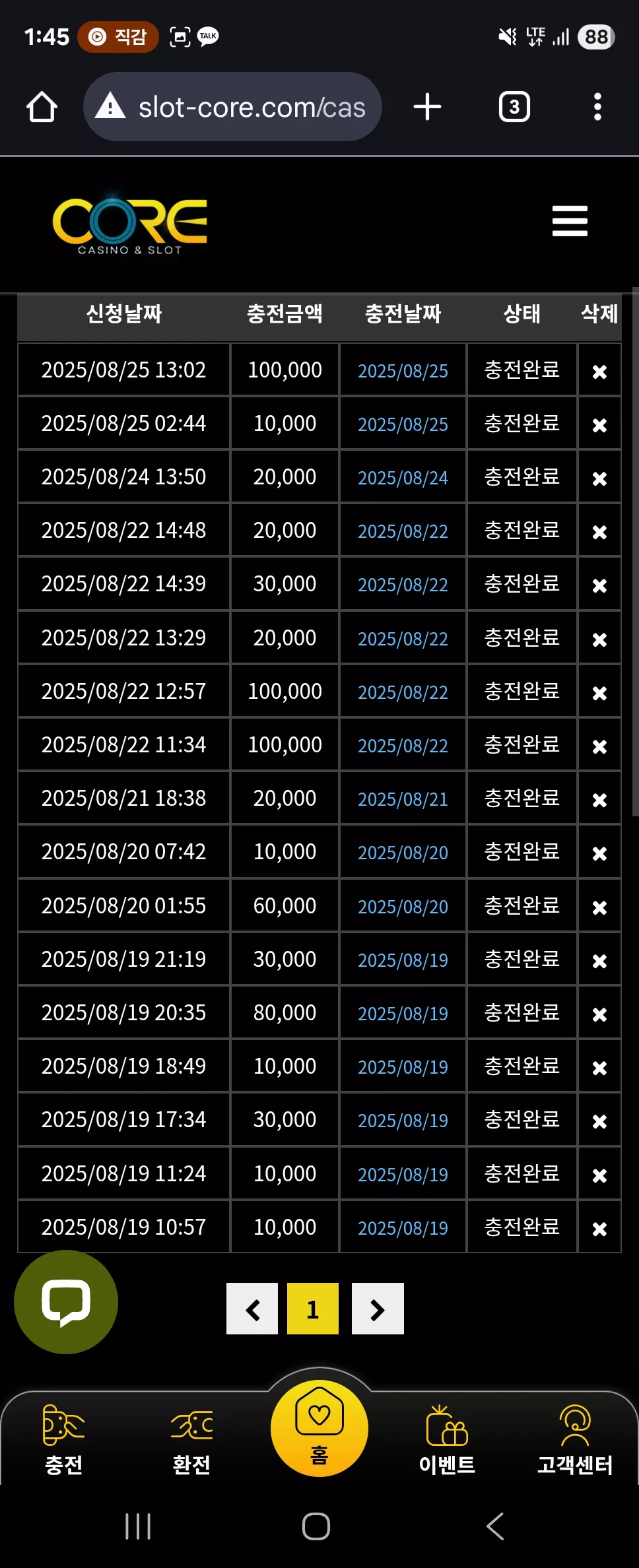Viewport: 639px width, 1568px height.
Task: Remove the 2025/08/22 12:57 entry
Action: 599,693
